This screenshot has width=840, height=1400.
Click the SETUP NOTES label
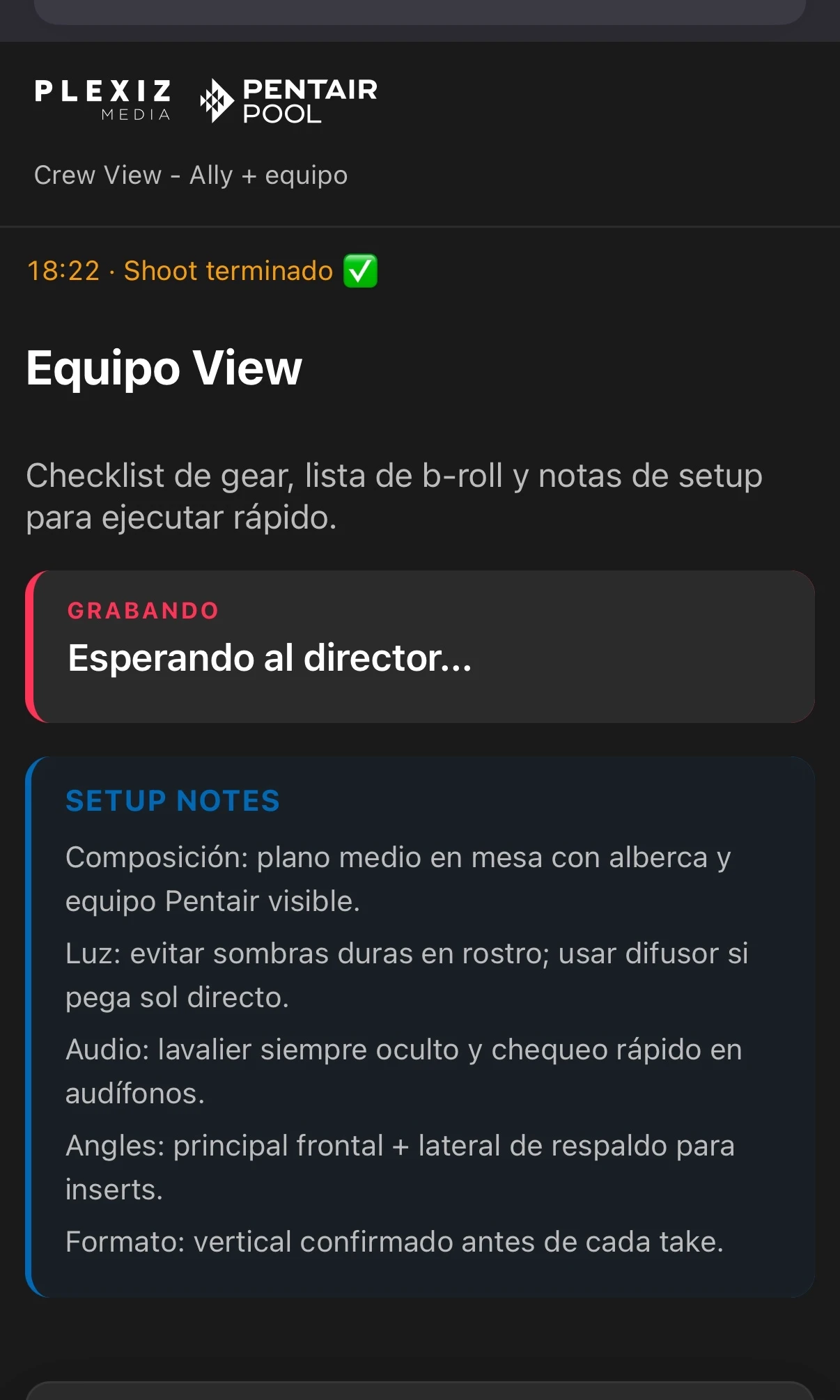tap(172, 801)
